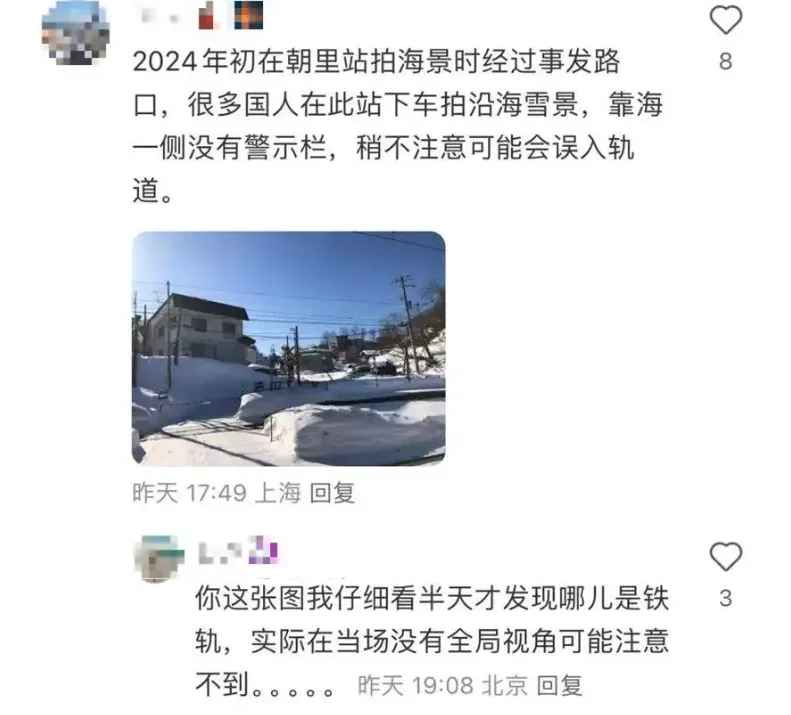Like the comment about 朝里站 snow scenery

tap(726, 21)
